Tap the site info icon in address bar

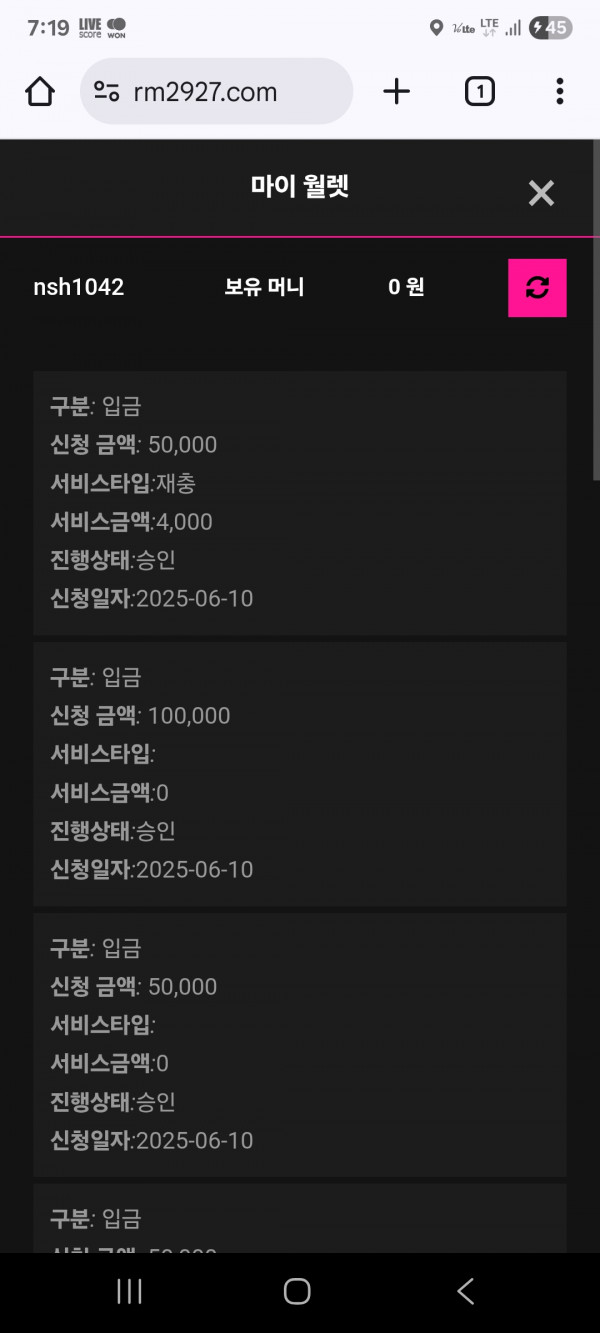(x=107, y=92)
